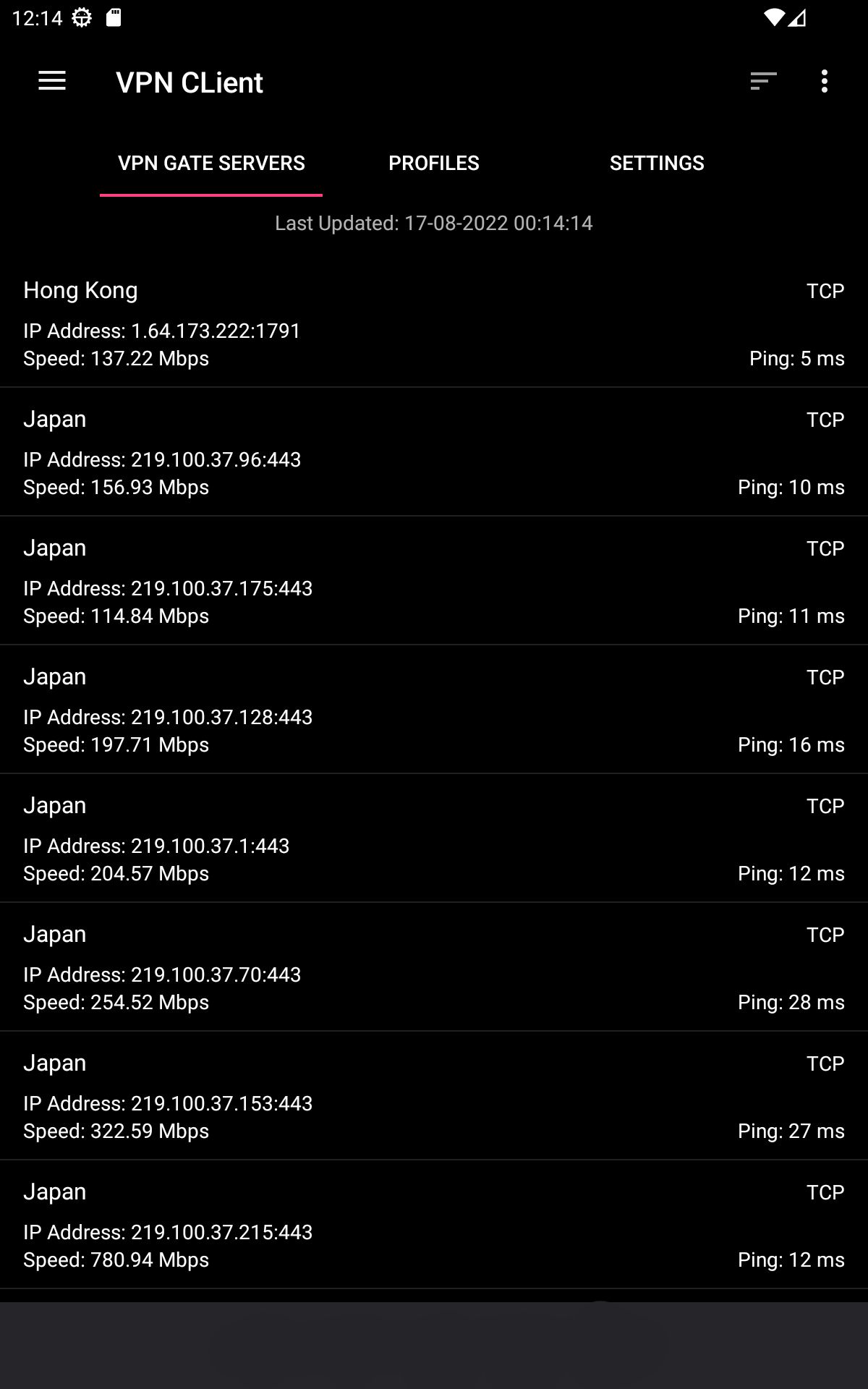Tap Japan server 219.100.37.153

(x=434, y=1095)
